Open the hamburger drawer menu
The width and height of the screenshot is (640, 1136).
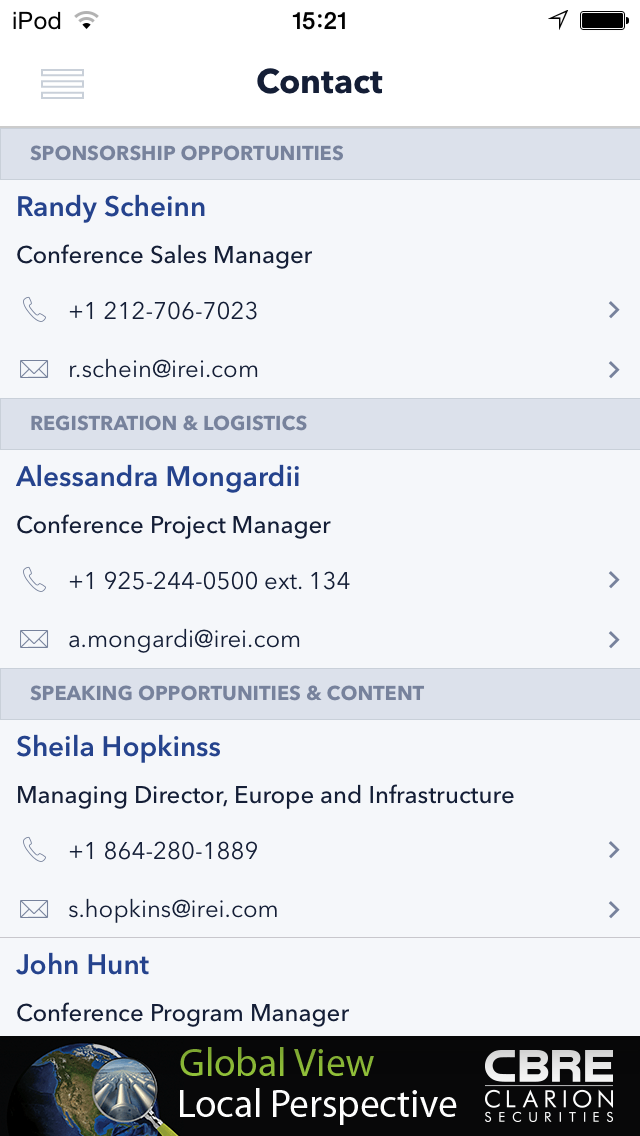(x=62, y=83)
